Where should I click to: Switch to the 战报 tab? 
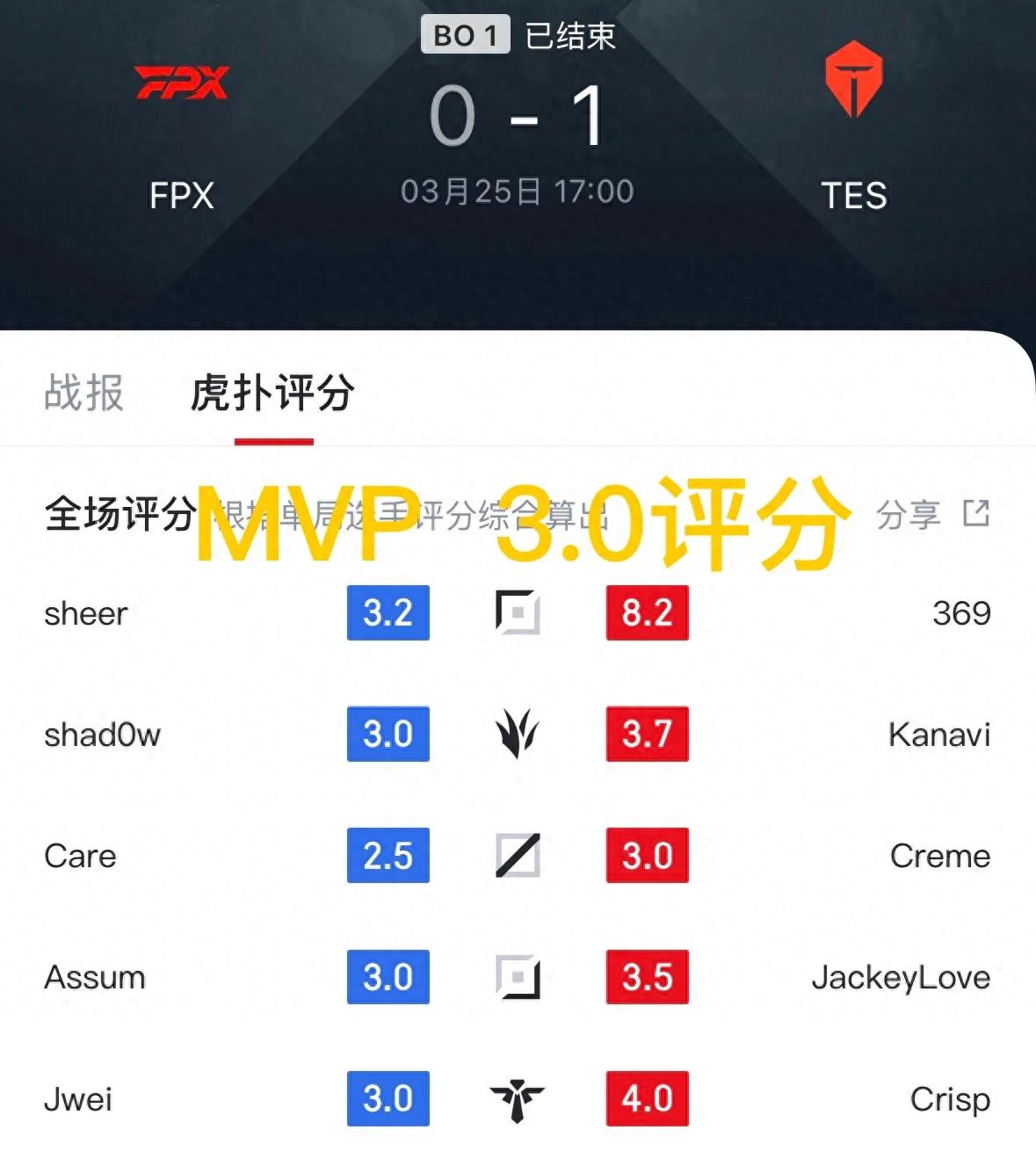83,392
